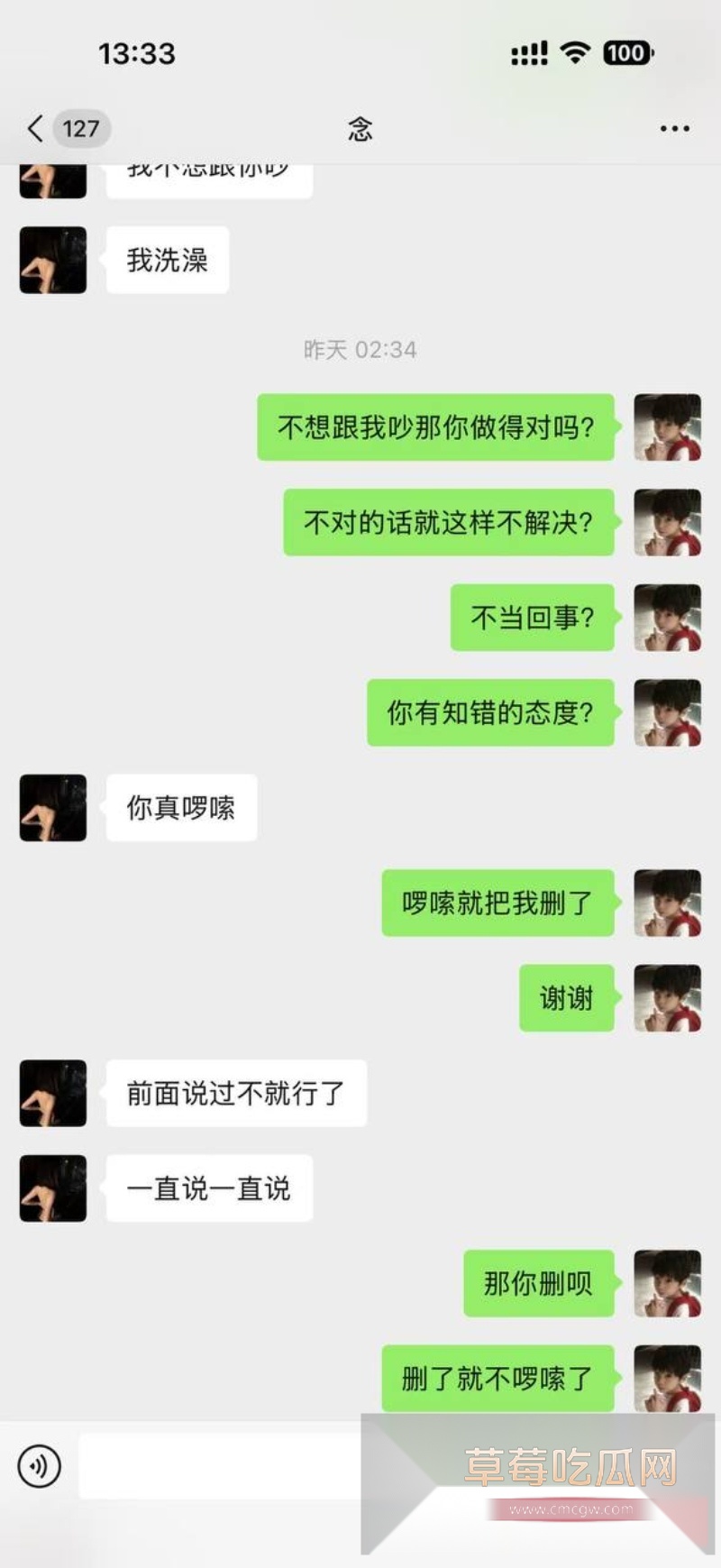The width and height of the screenshot is (721, 1568).
Task: Tap the back chevron to leave chat
Action: click(33, 128)
